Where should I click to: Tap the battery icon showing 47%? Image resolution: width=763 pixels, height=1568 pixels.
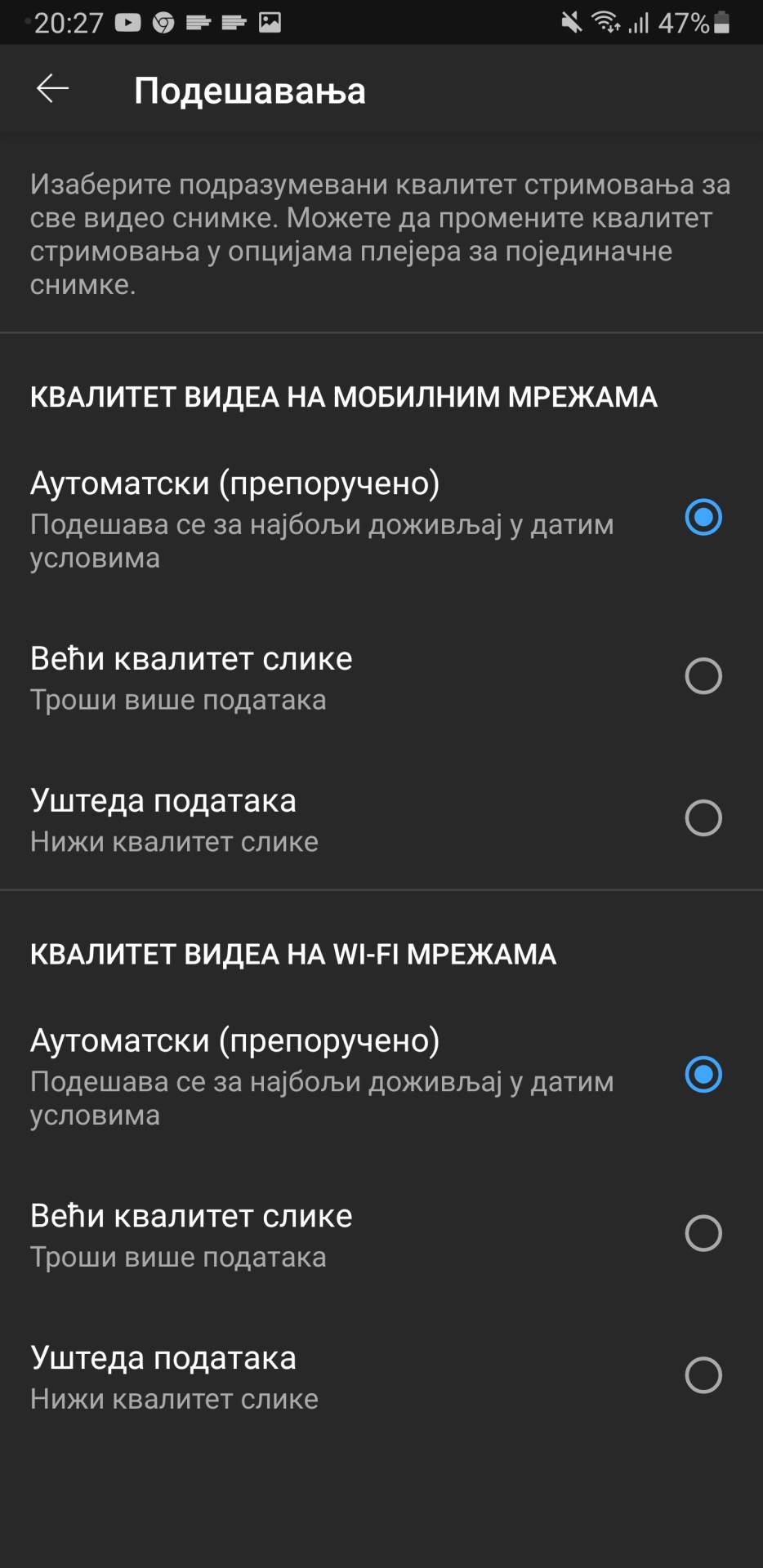click(717, 22)
